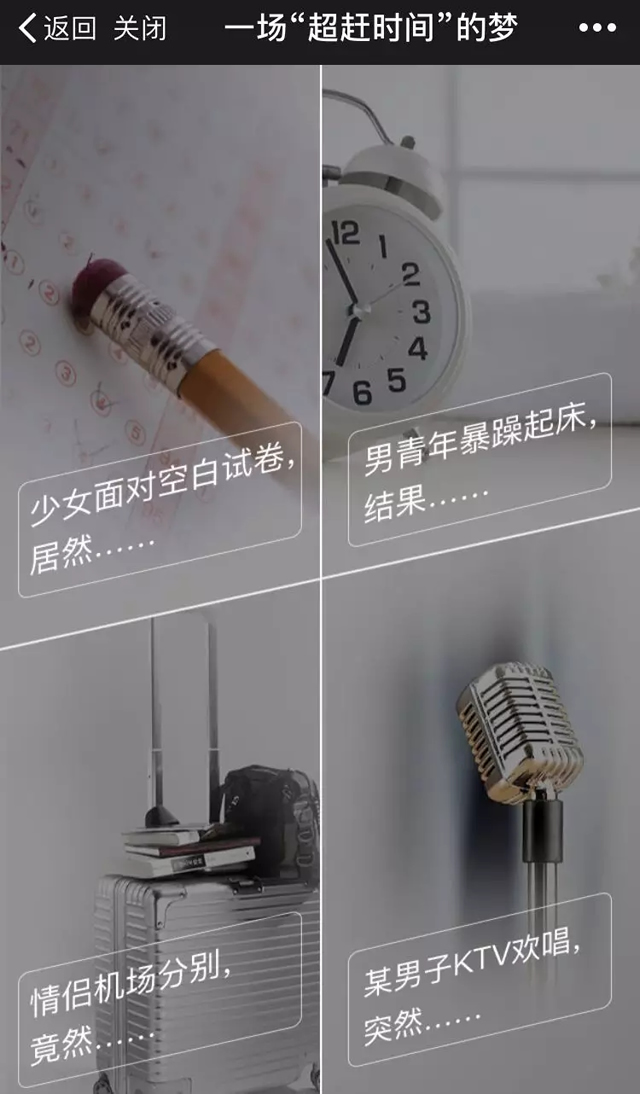Close the page with 关闭

[x=140, y=28]
